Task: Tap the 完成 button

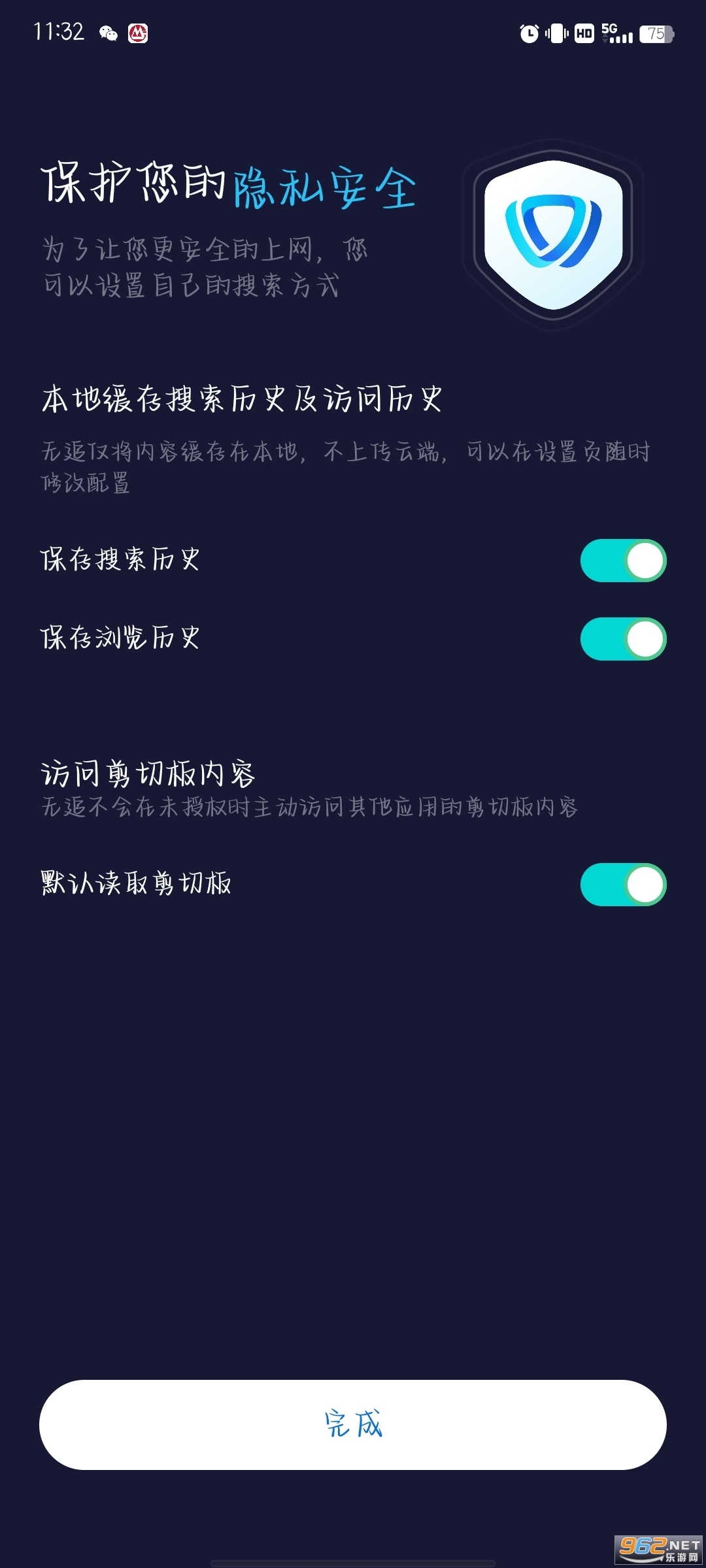Action: (353, 1425)
